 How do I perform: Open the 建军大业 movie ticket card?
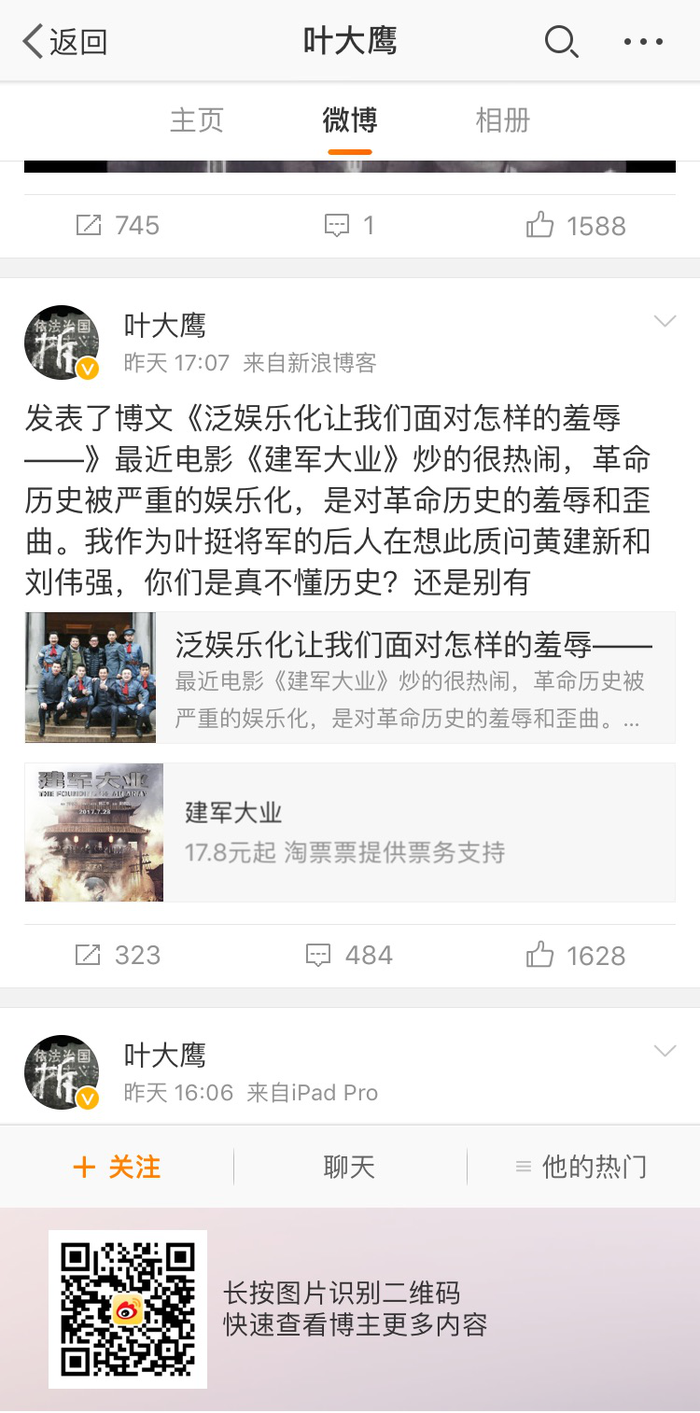point(350,832)
